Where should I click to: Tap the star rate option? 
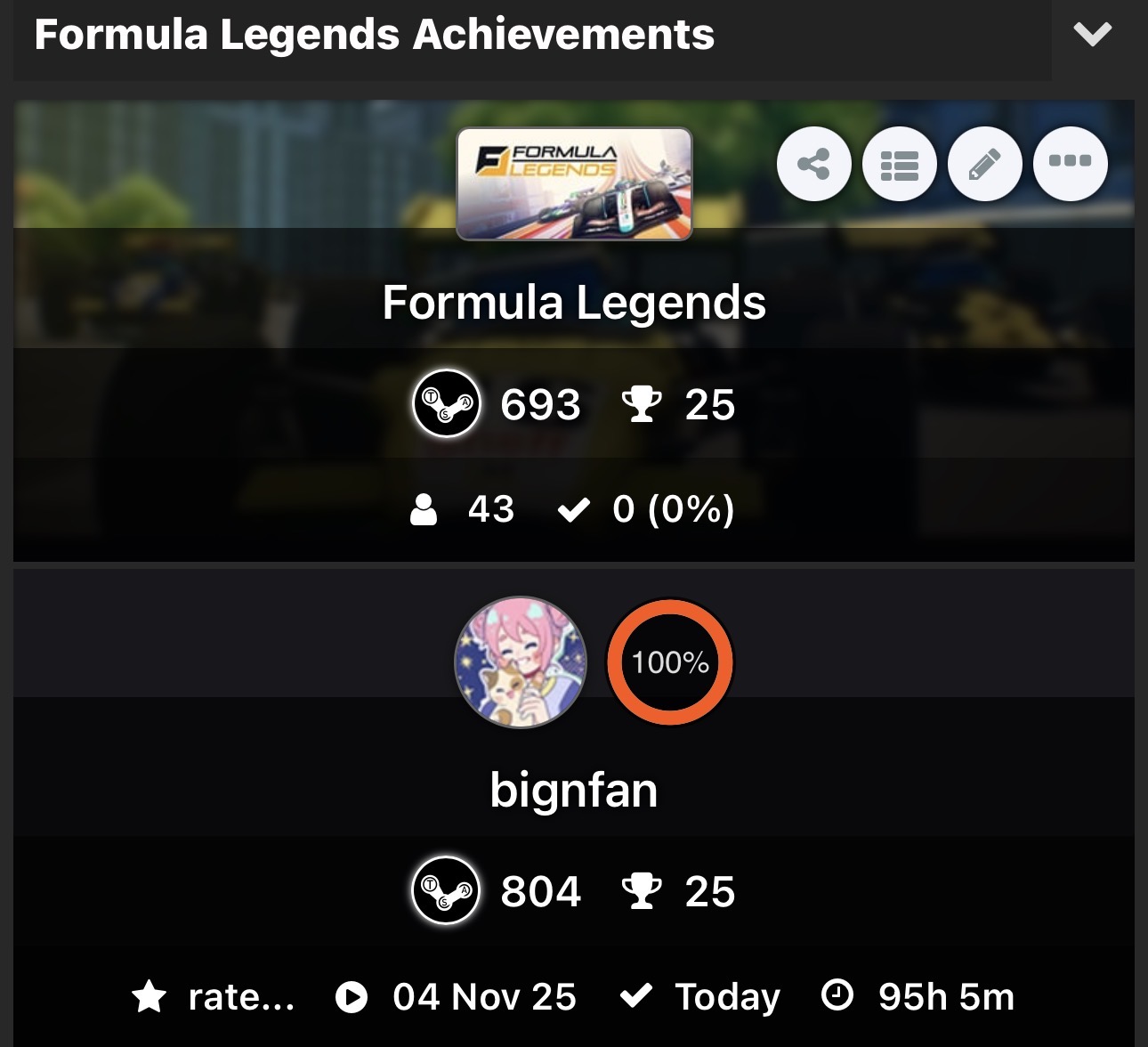click(214, 997)
